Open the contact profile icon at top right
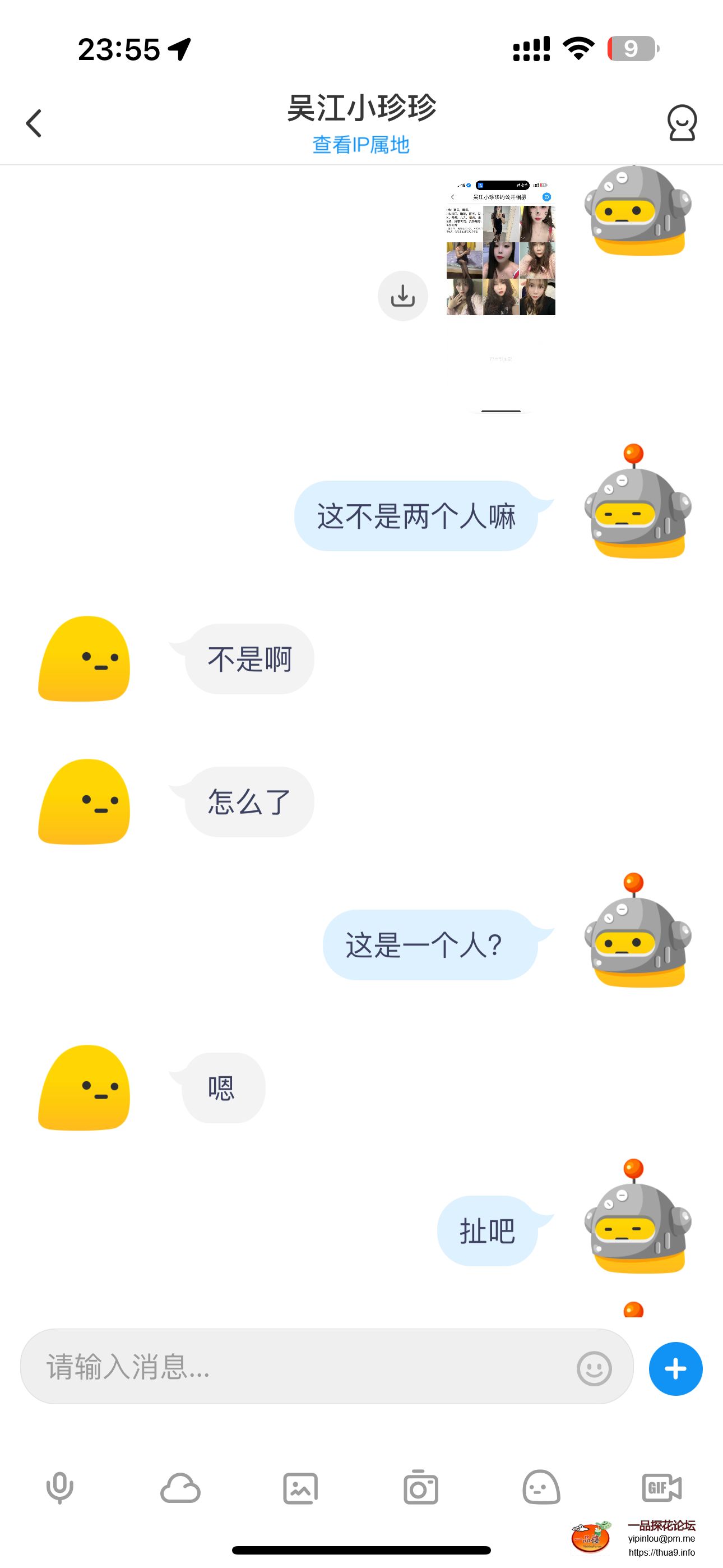Image resolution: width=723 pixels, height=1568 pixels. click(682, 123)
